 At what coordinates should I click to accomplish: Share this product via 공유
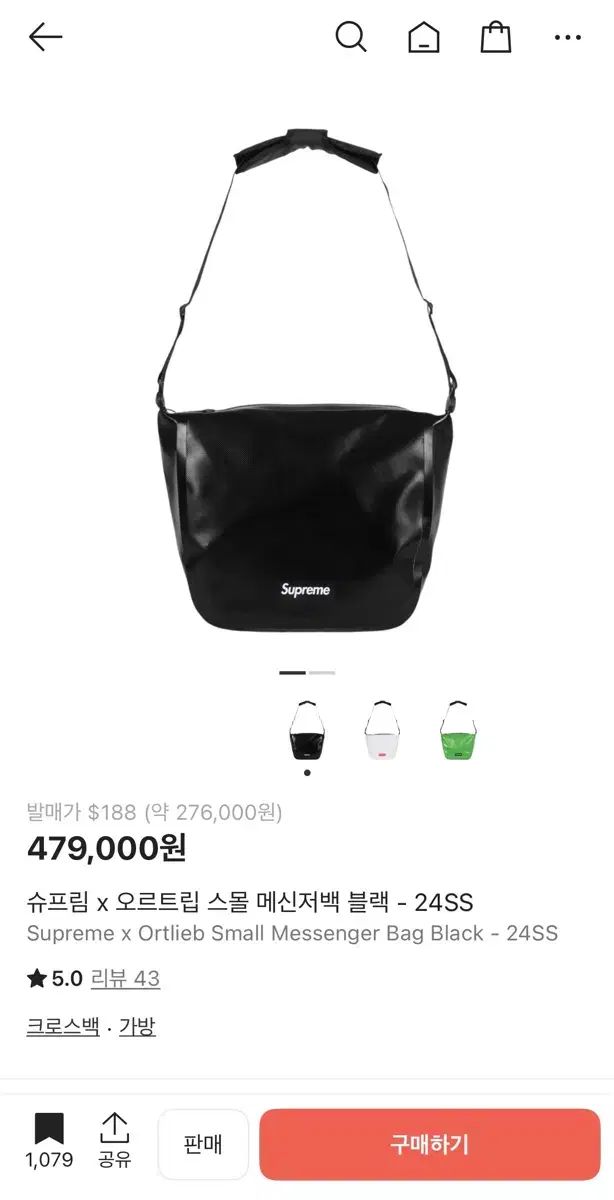click(x=115, y=1141)
